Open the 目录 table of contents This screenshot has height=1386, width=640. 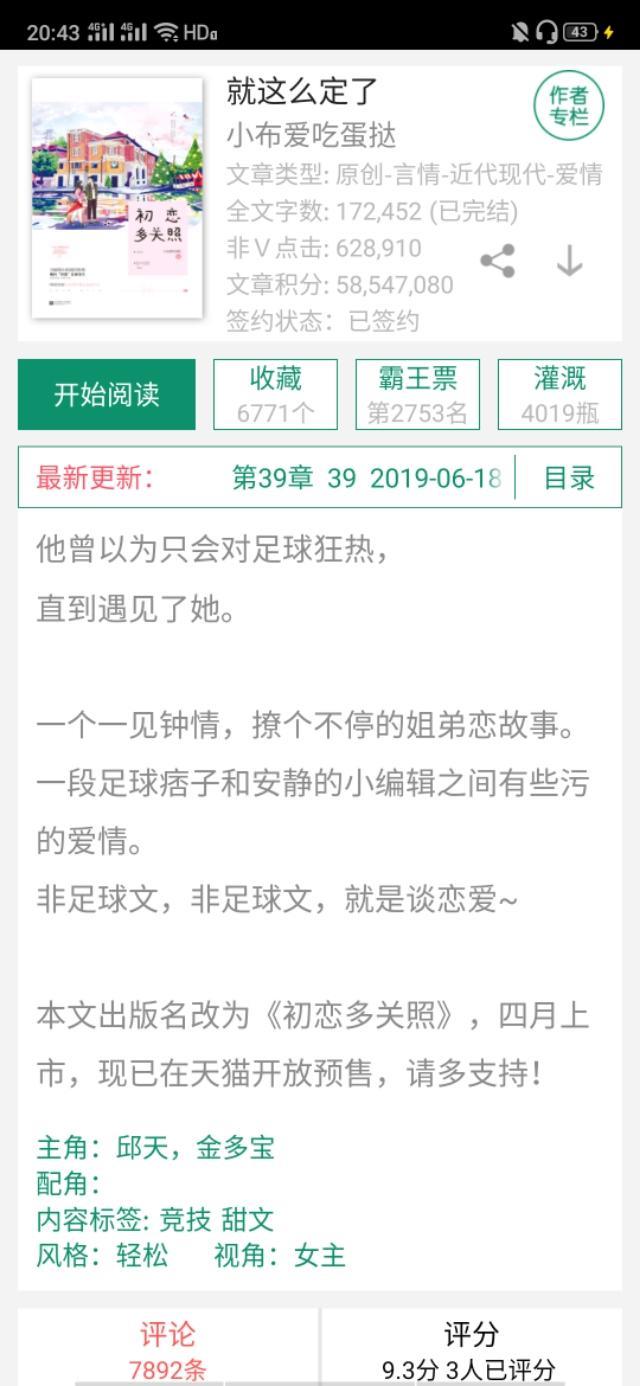click(x=569, y=478)
